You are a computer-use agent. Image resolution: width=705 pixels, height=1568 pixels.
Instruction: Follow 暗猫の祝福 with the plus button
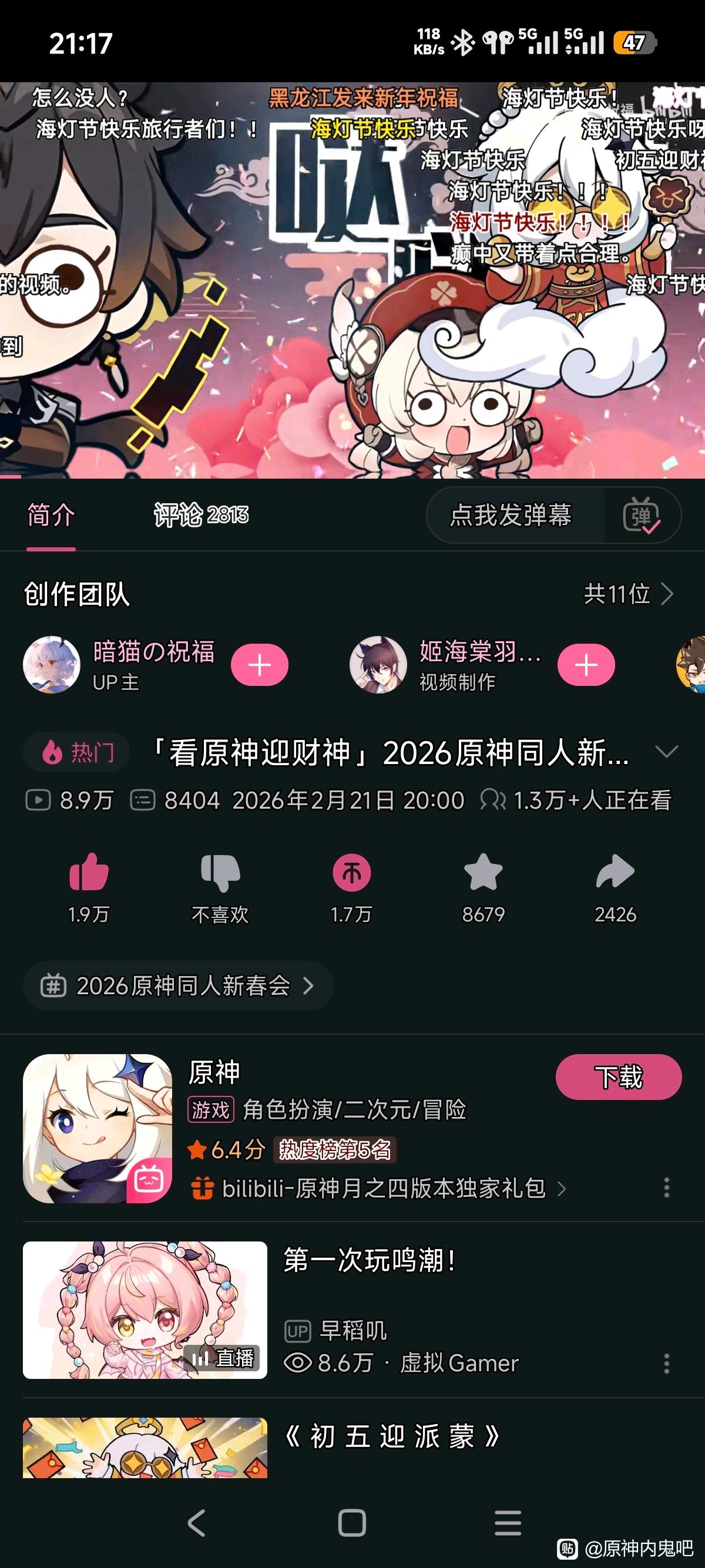[260, 665]
